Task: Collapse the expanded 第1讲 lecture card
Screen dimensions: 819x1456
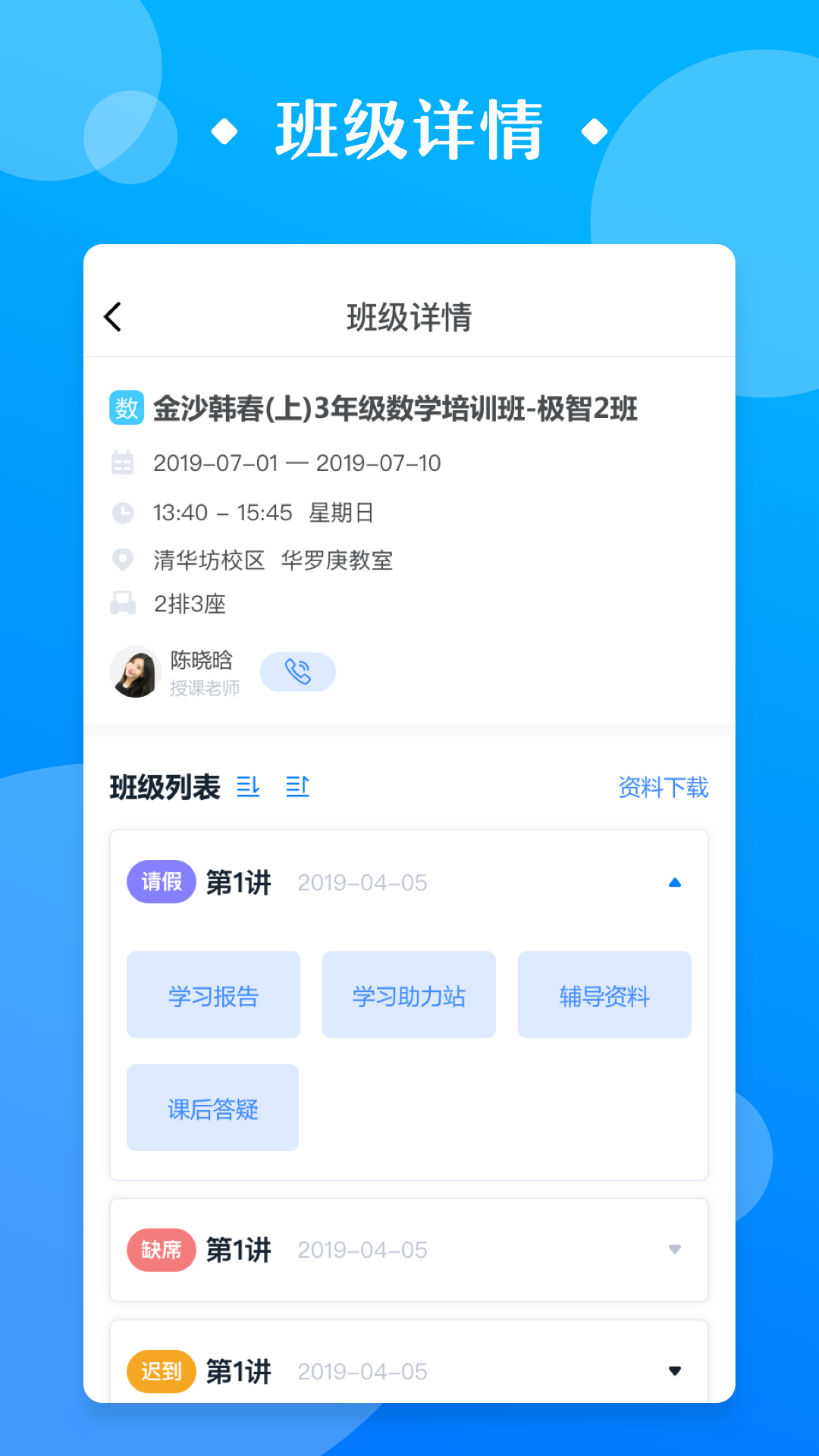Action: point(675,881)
